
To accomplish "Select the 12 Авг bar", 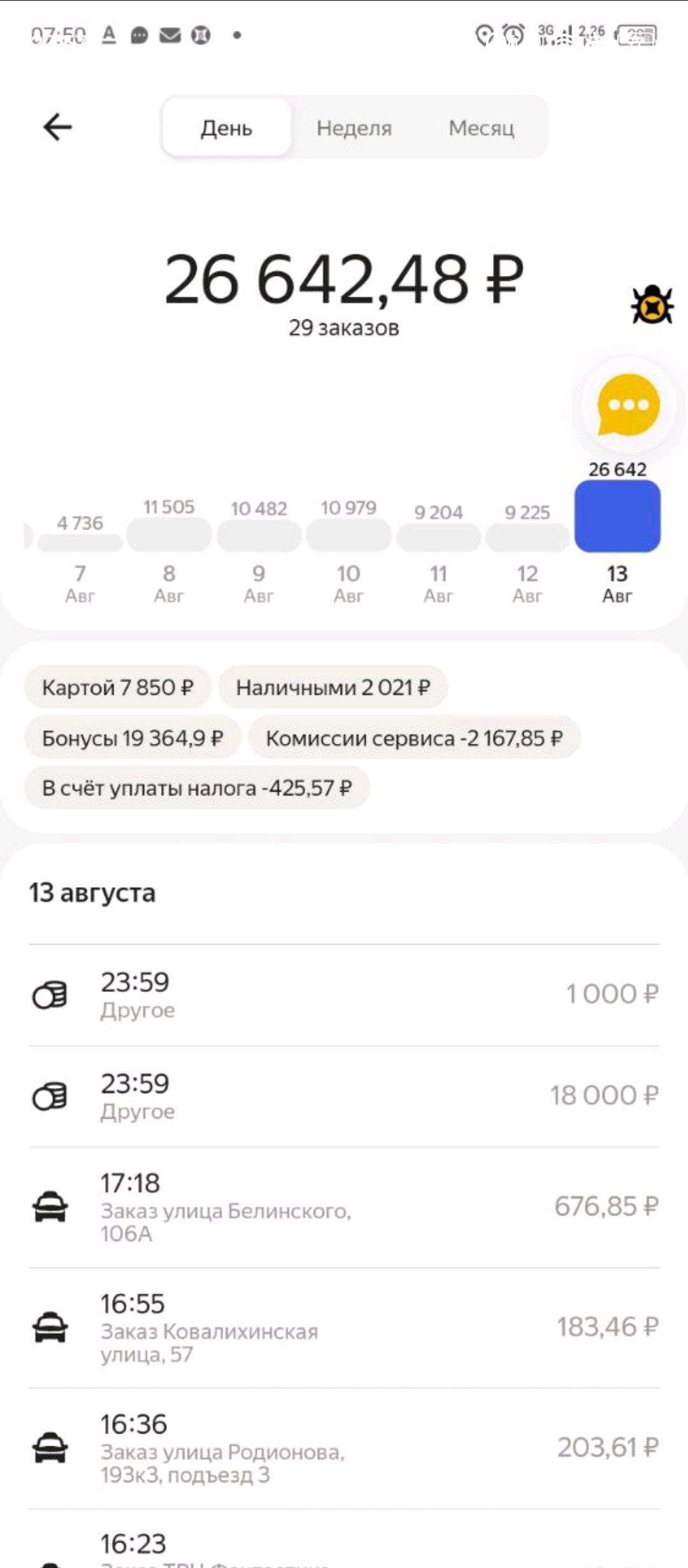I will coord(527,538).
